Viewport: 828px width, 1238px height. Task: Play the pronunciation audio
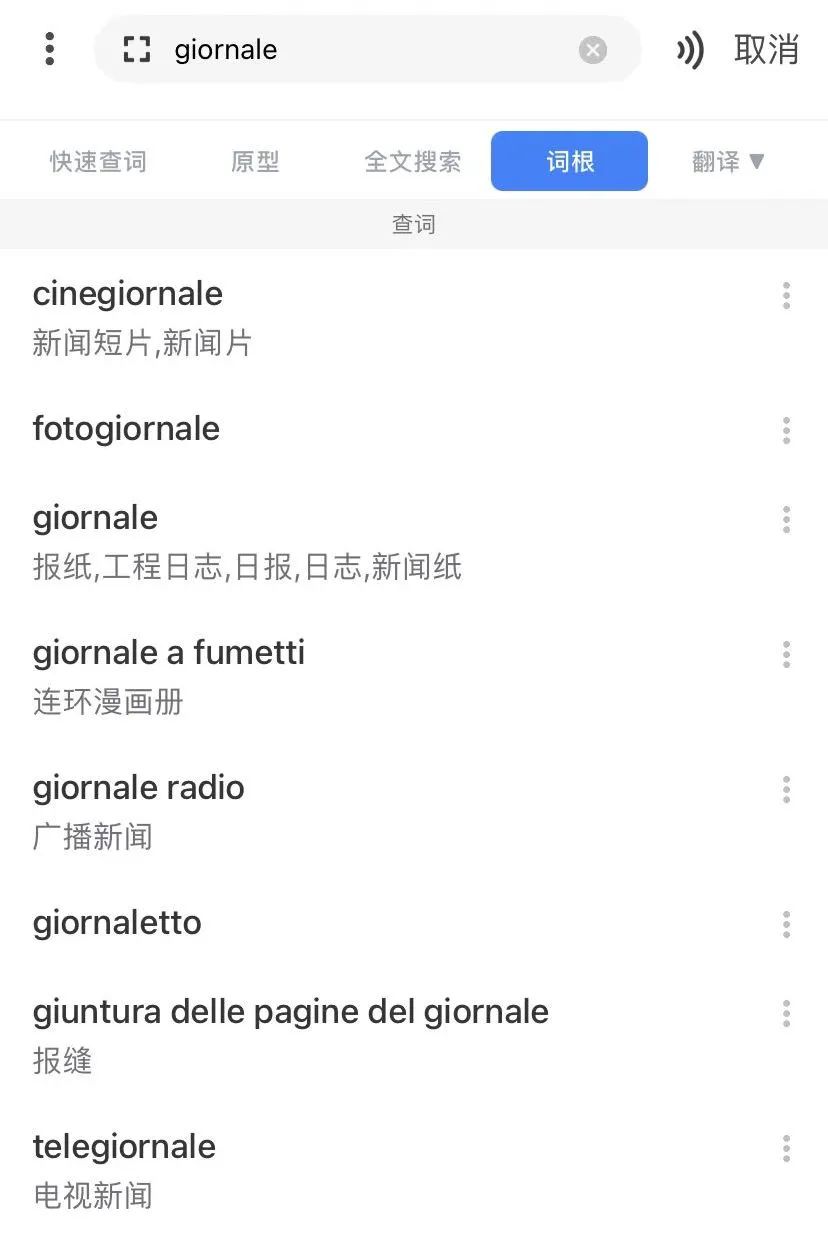tap(689, 49)
